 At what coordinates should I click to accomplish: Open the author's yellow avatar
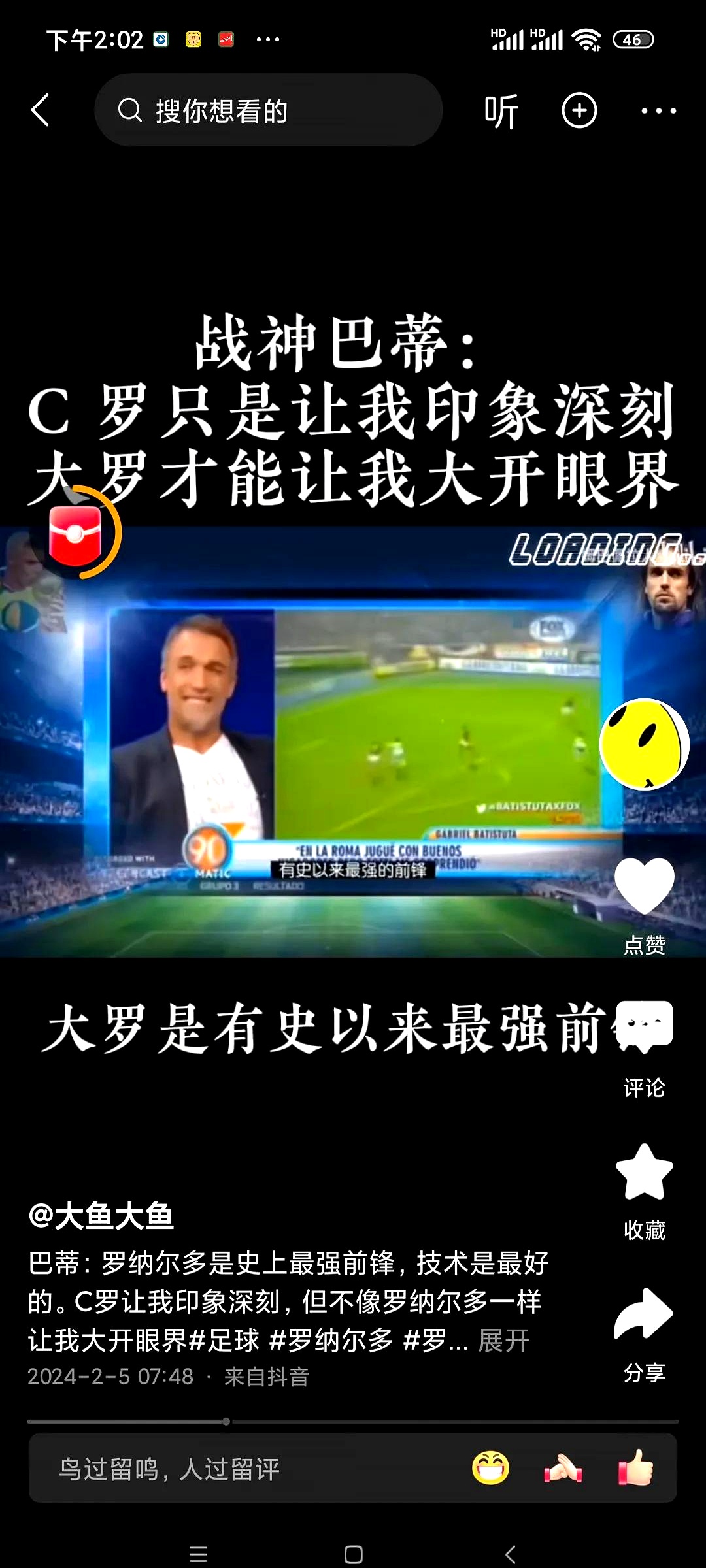point(644,743)
